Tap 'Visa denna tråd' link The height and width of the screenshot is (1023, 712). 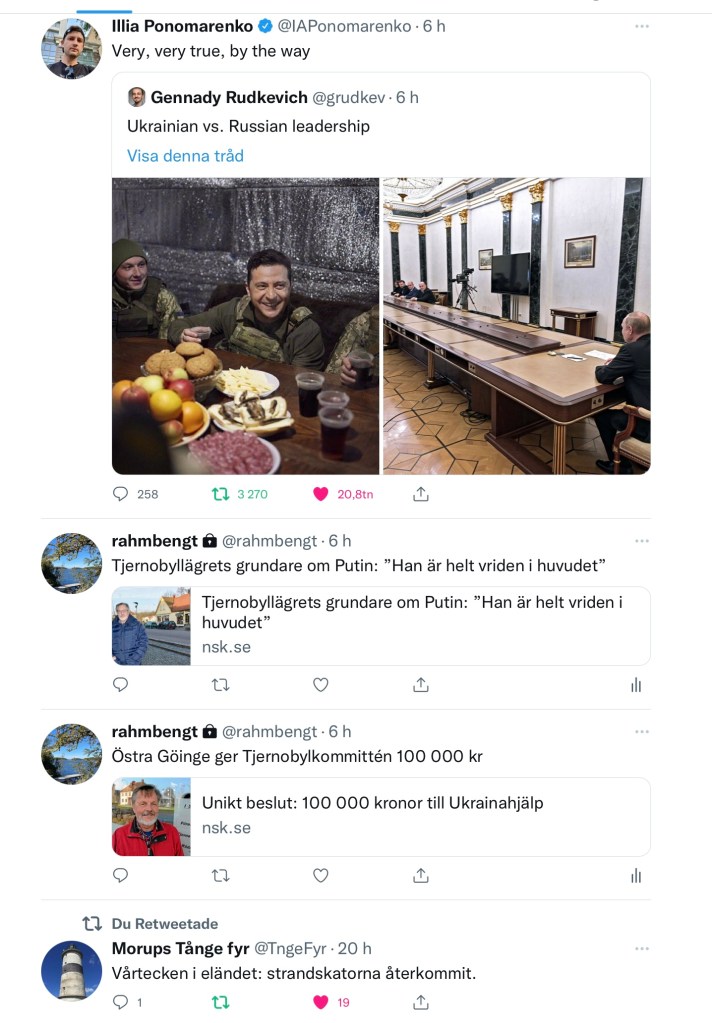185,156
